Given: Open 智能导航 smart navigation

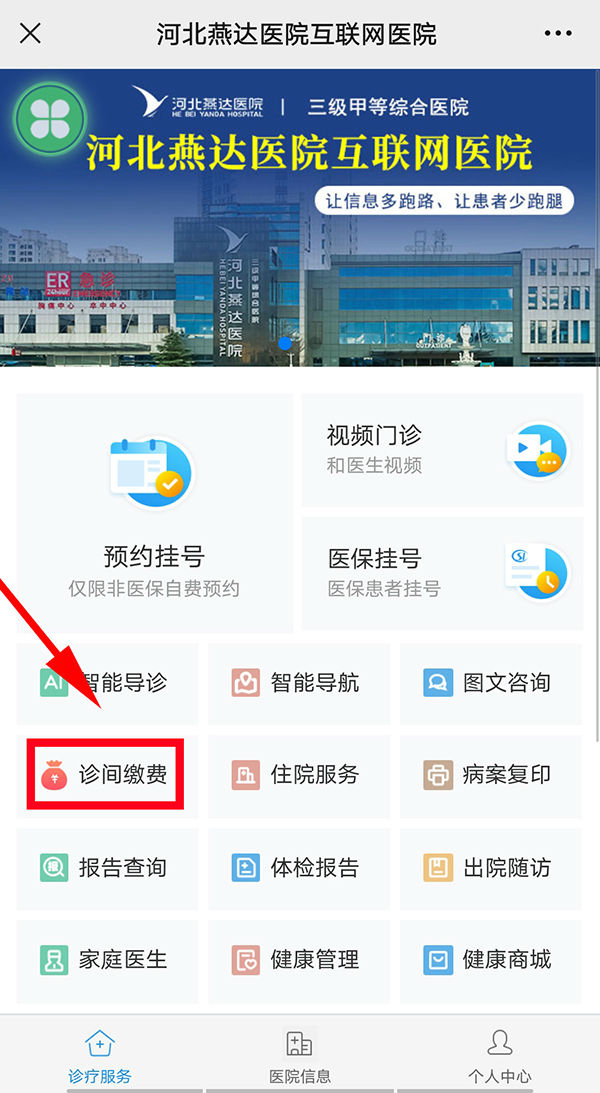Looking at the screenshot, I should 298,684.
